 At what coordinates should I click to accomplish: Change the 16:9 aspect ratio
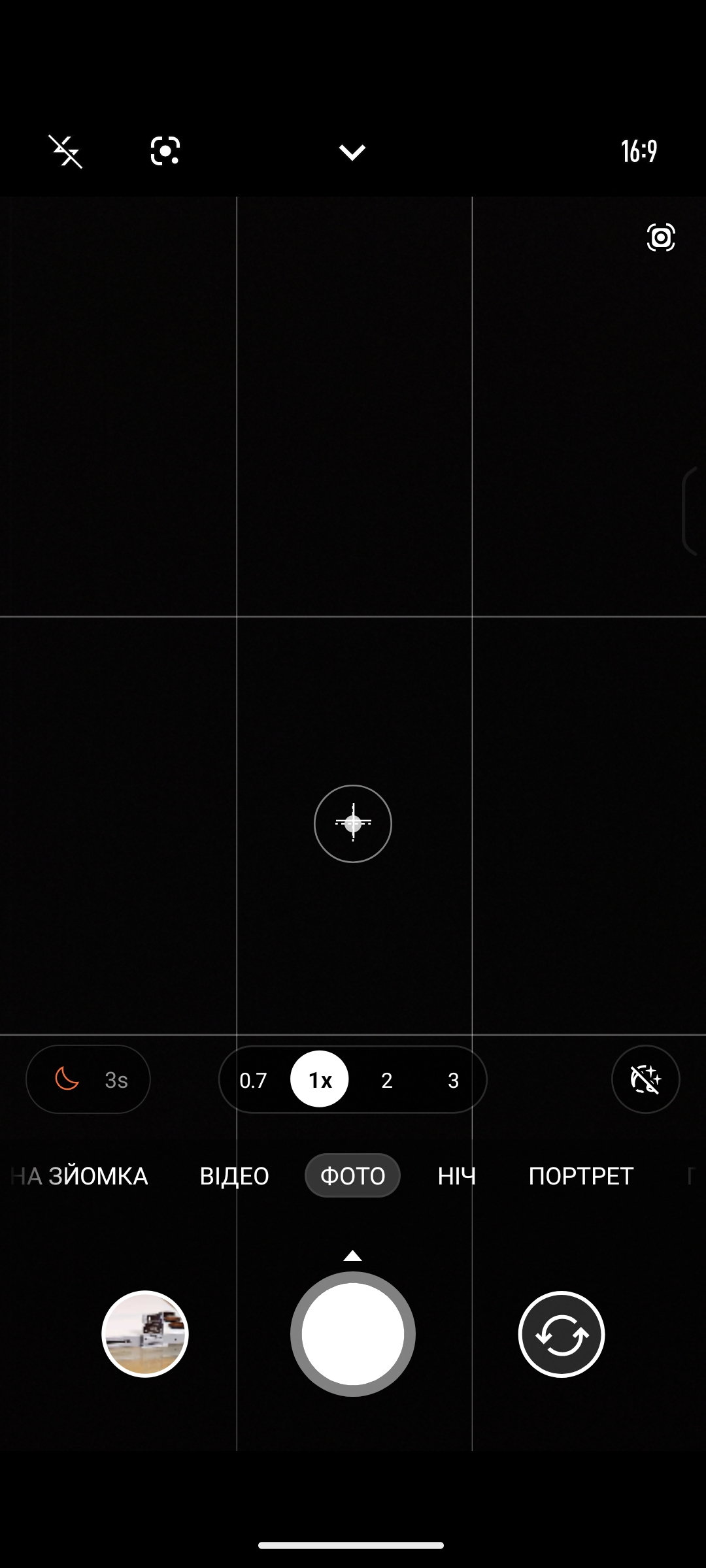tap(639, 152)
